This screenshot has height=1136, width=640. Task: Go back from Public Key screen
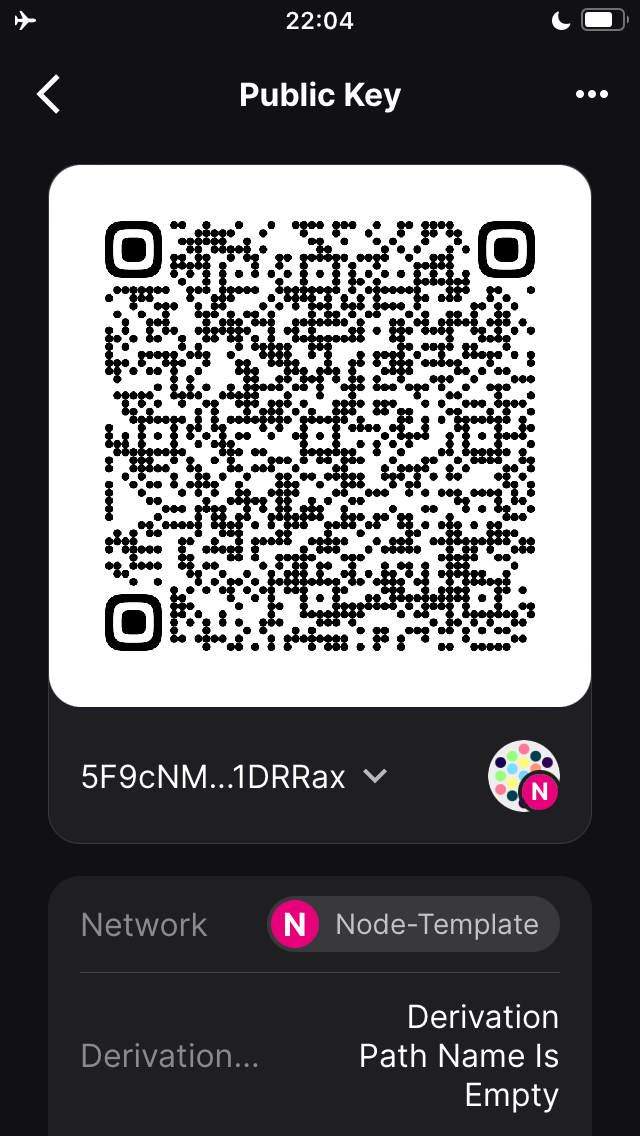point(49,94)
